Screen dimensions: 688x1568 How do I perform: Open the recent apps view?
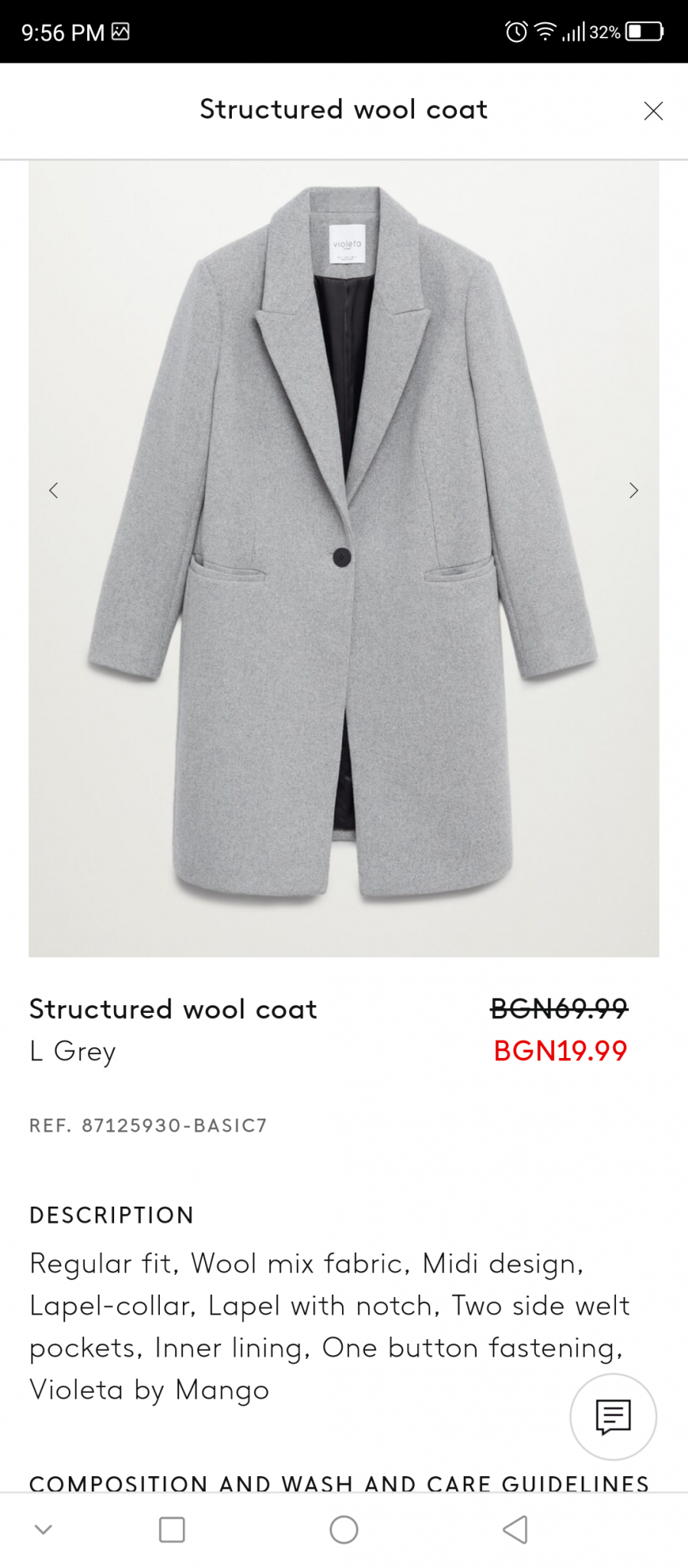[171, 1530]
